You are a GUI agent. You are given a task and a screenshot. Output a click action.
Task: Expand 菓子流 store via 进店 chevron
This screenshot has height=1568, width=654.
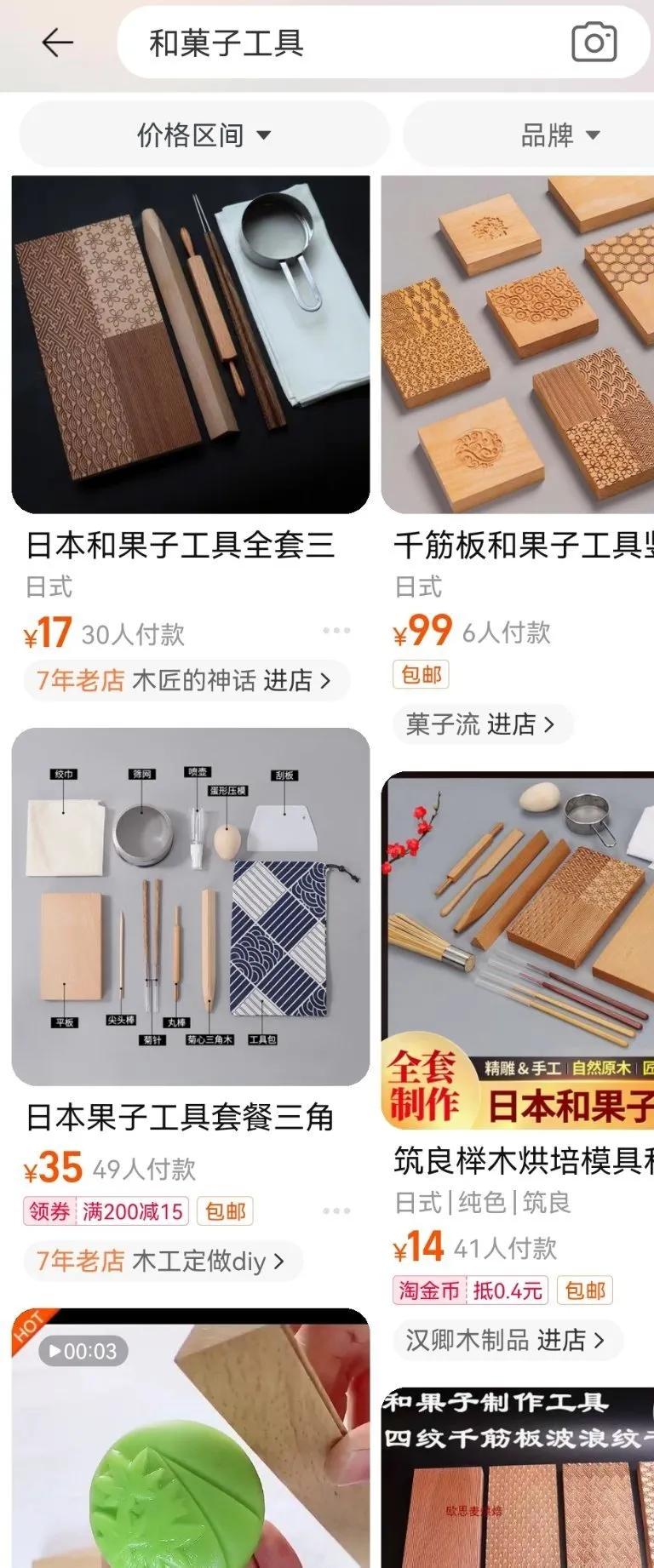482,724
